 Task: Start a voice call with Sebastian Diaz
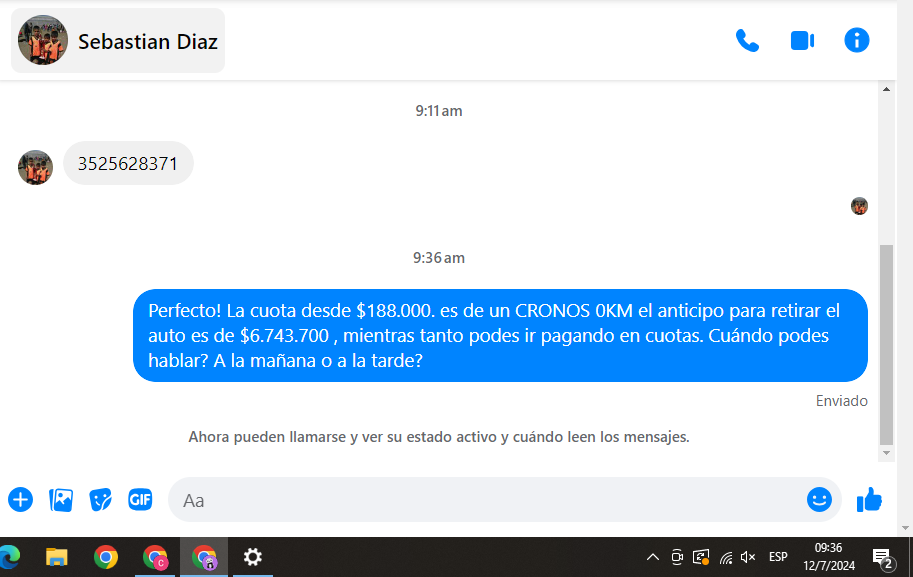click(747, 40)
